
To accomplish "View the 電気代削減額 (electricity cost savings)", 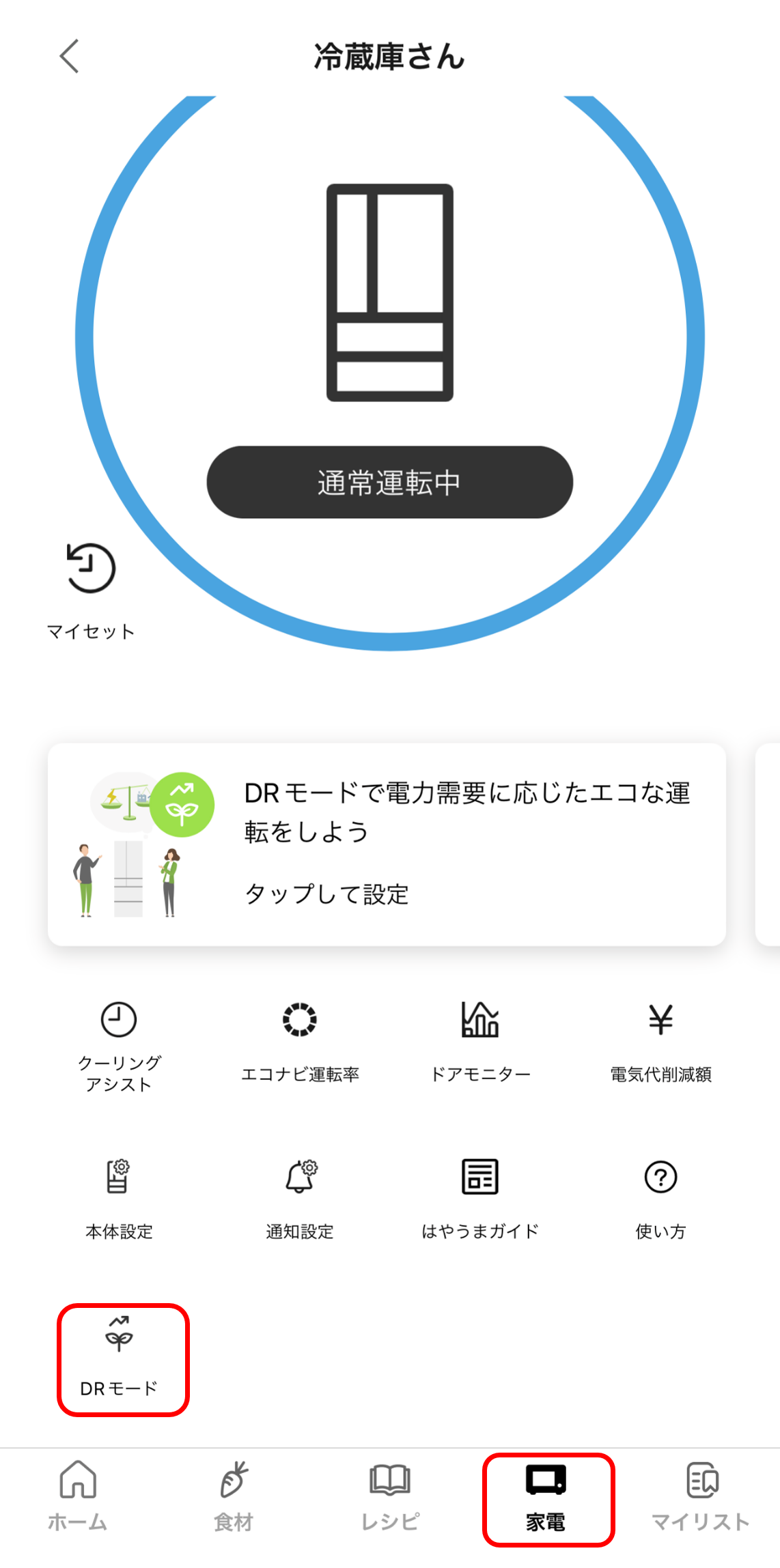I will coord(660,1038).
